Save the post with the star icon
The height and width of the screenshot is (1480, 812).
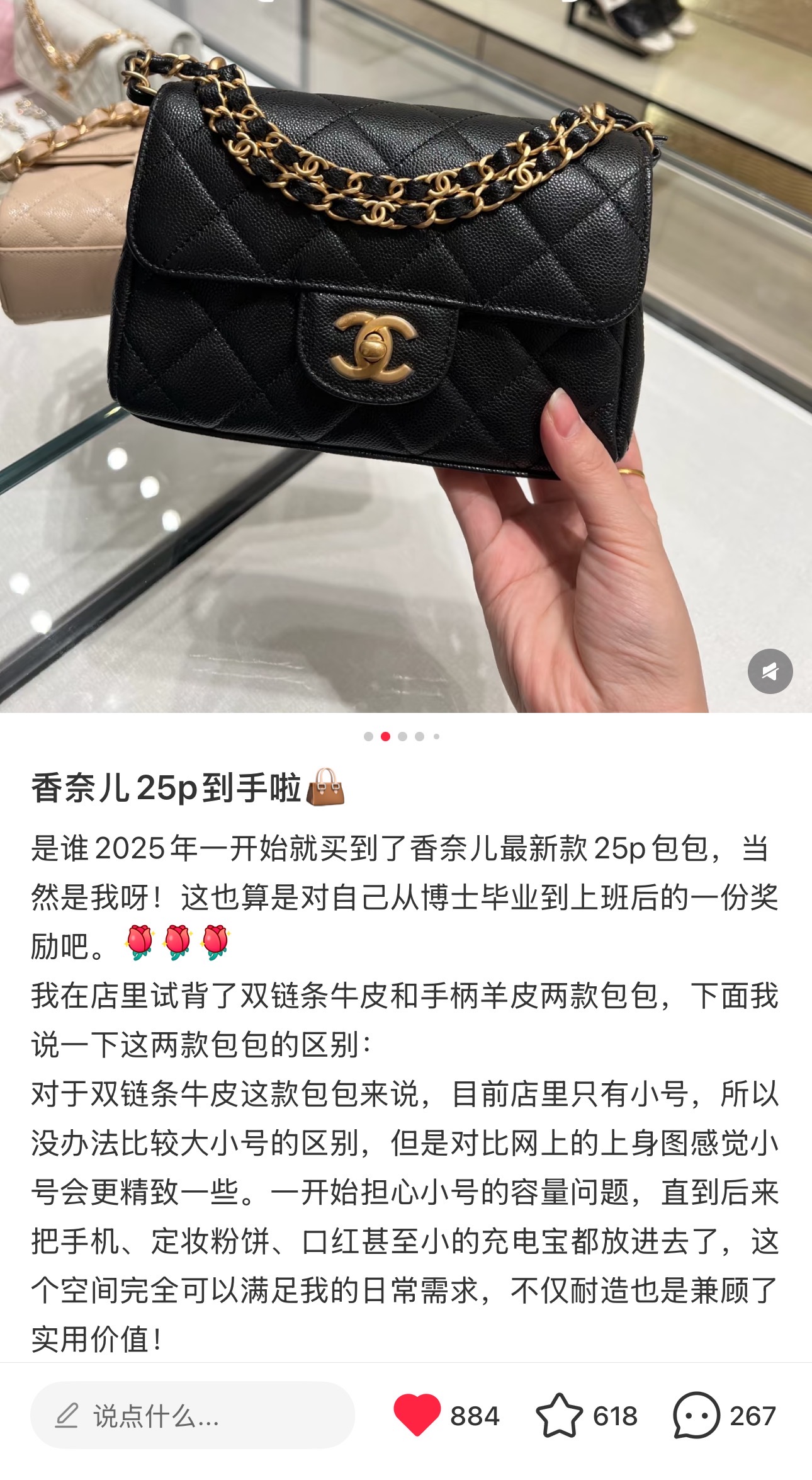(x=559, y=1415)
